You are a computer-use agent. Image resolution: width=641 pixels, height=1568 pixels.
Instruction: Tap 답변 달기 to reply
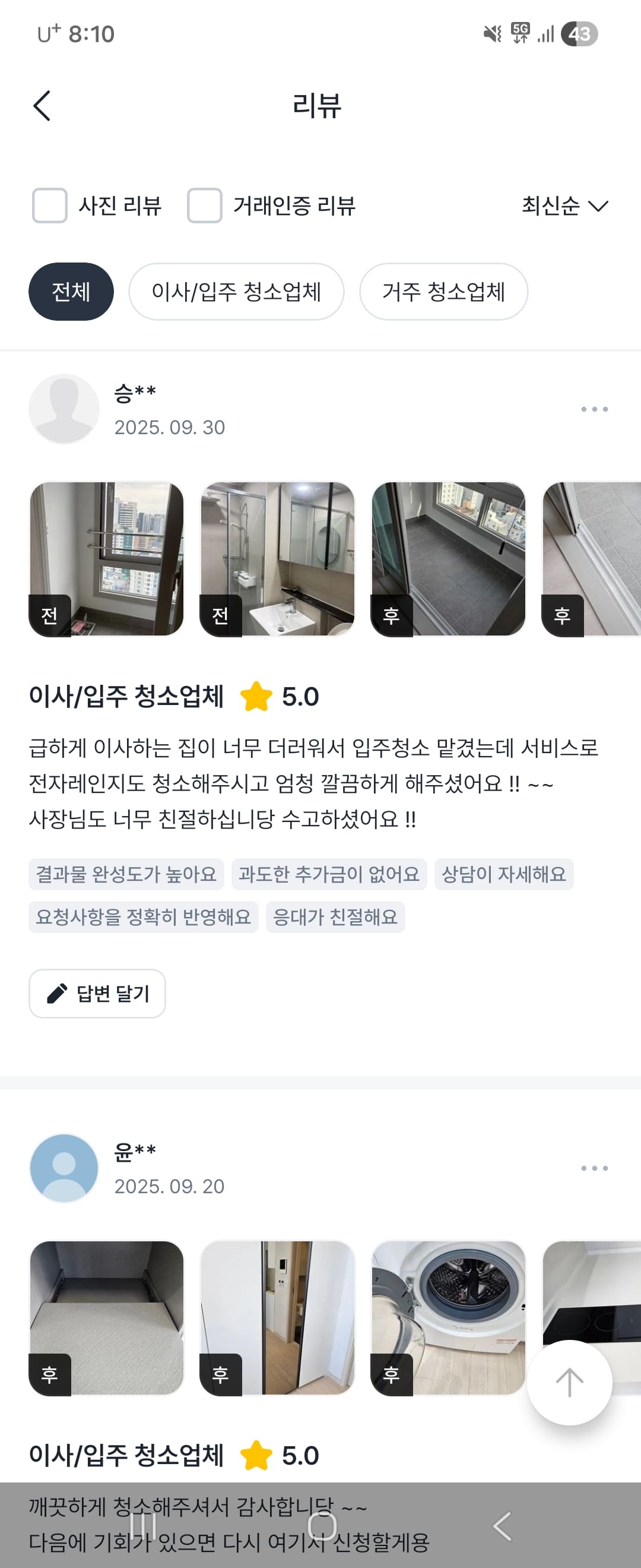[x=97, y=994]
